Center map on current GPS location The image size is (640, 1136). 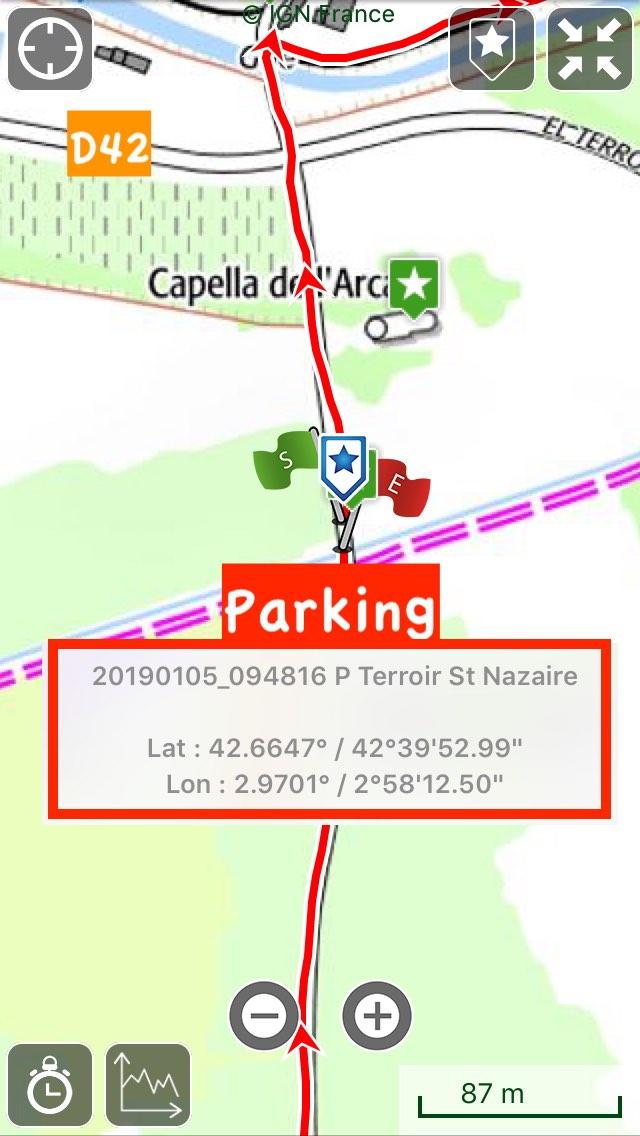(x=49, y=50)
